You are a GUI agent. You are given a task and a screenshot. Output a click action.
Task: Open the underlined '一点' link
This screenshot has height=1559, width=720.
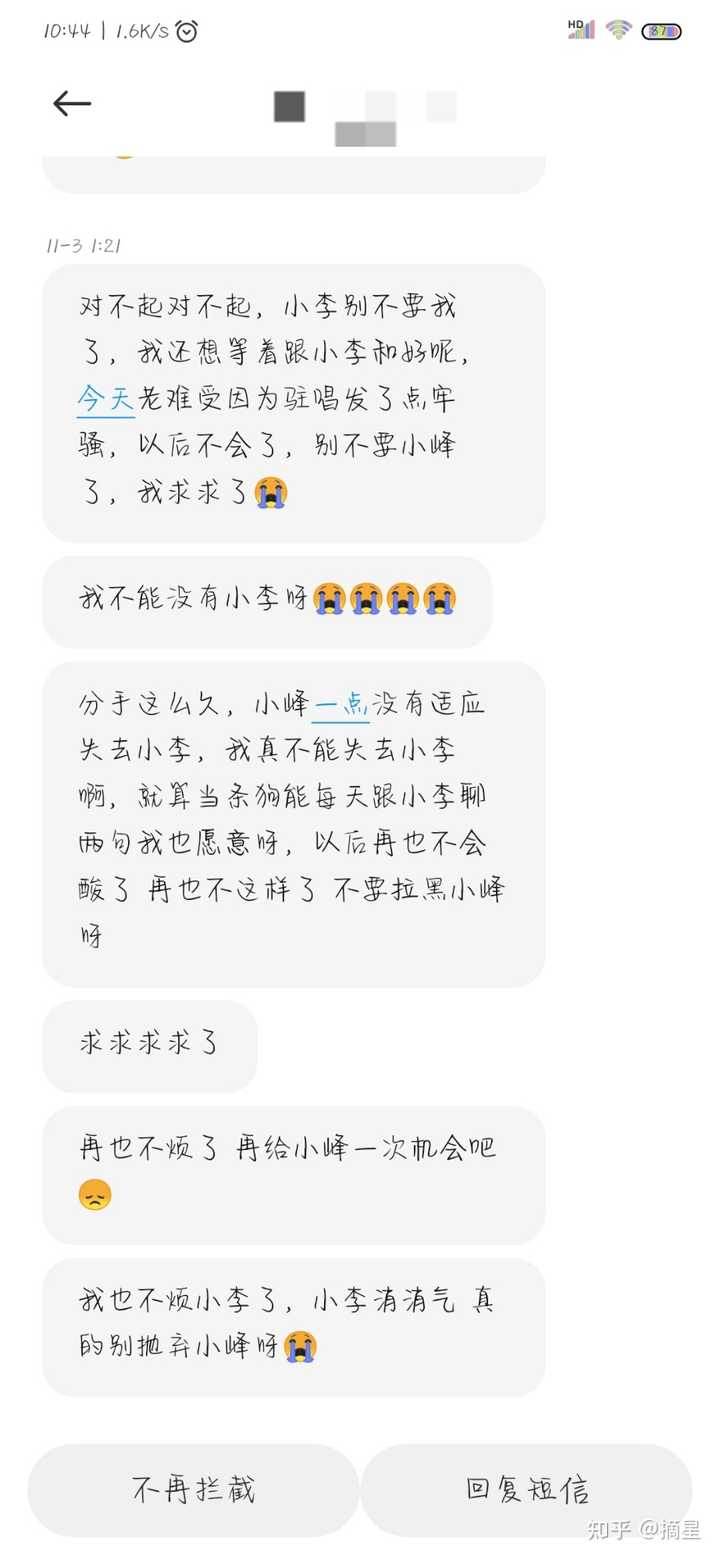pyautogui.click(x=342, y=705)
